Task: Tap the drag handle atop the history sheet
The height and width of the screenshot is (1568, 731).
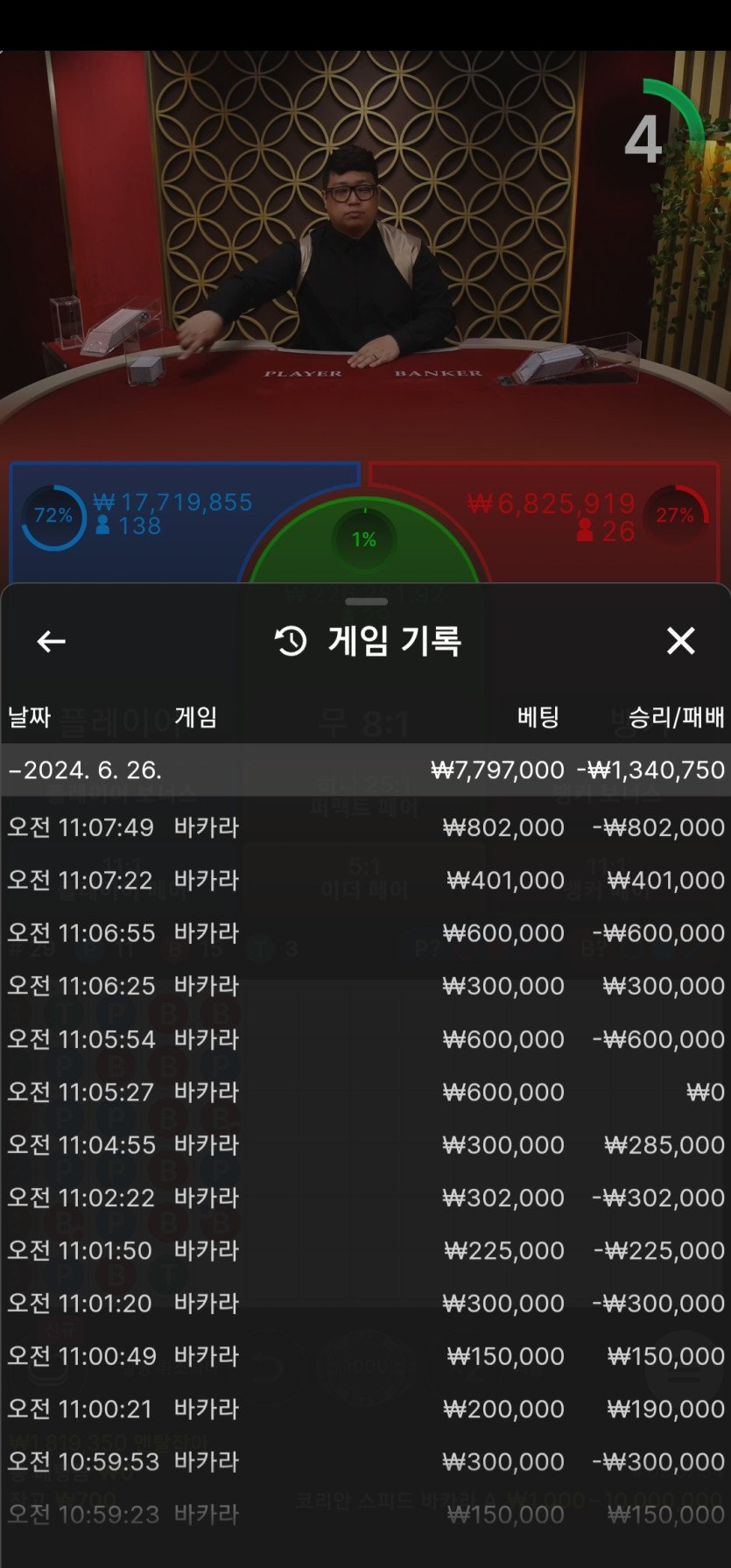Action: (366, 601)
